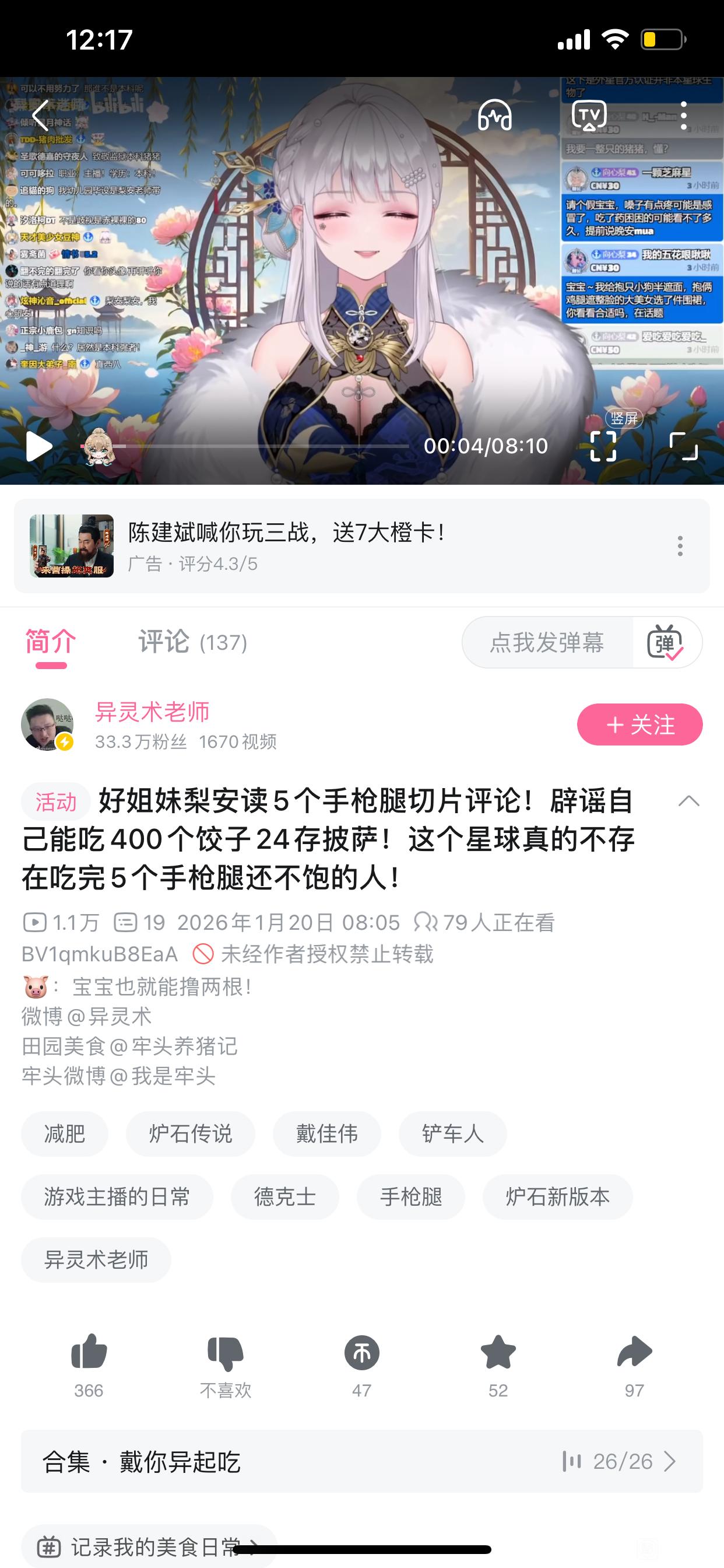Follow 异灵术老师 with the 关注 button

pos(639,724)
